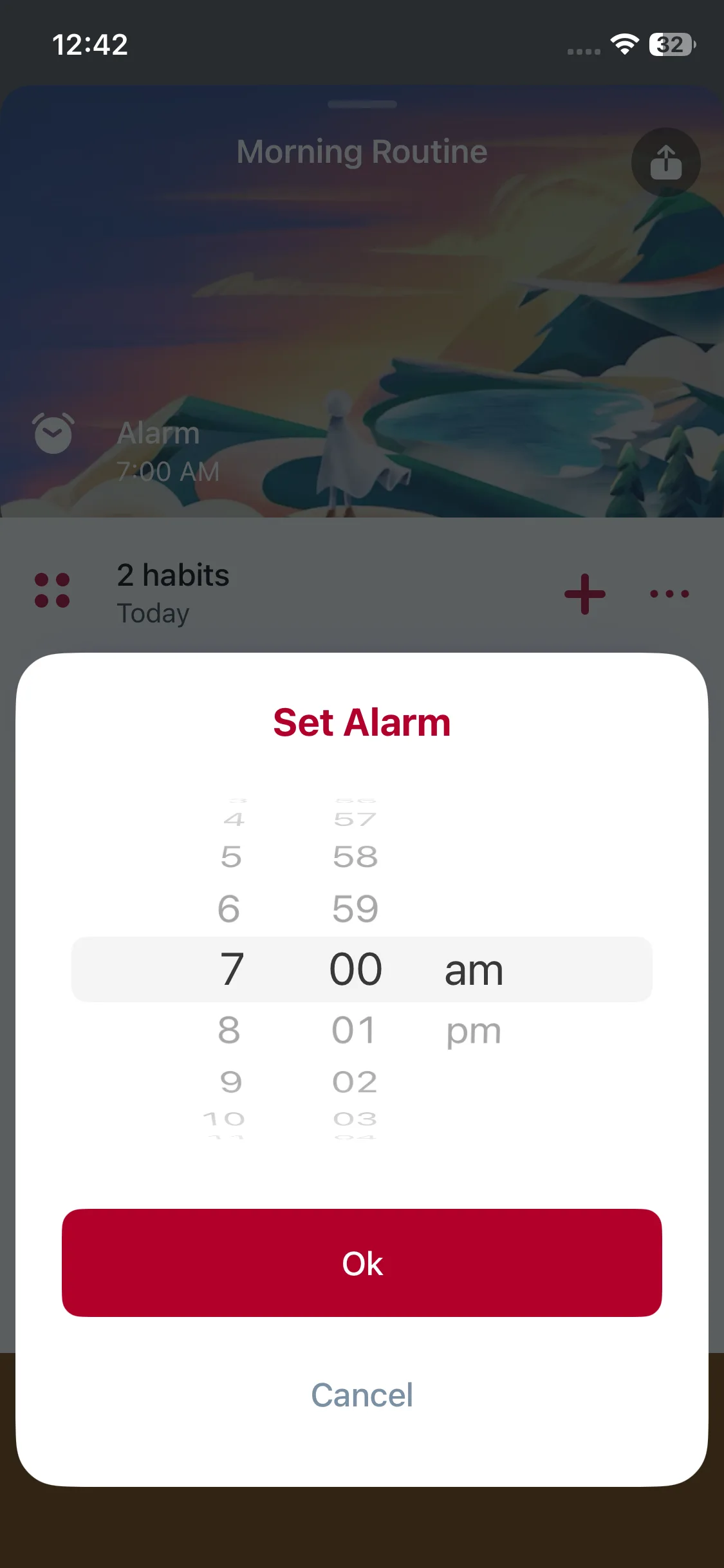Image resolution: width=724 pixels, height=1568 pixels.
Task: Cancel the Set Alarm dialog
Action: coord(362,1395)
